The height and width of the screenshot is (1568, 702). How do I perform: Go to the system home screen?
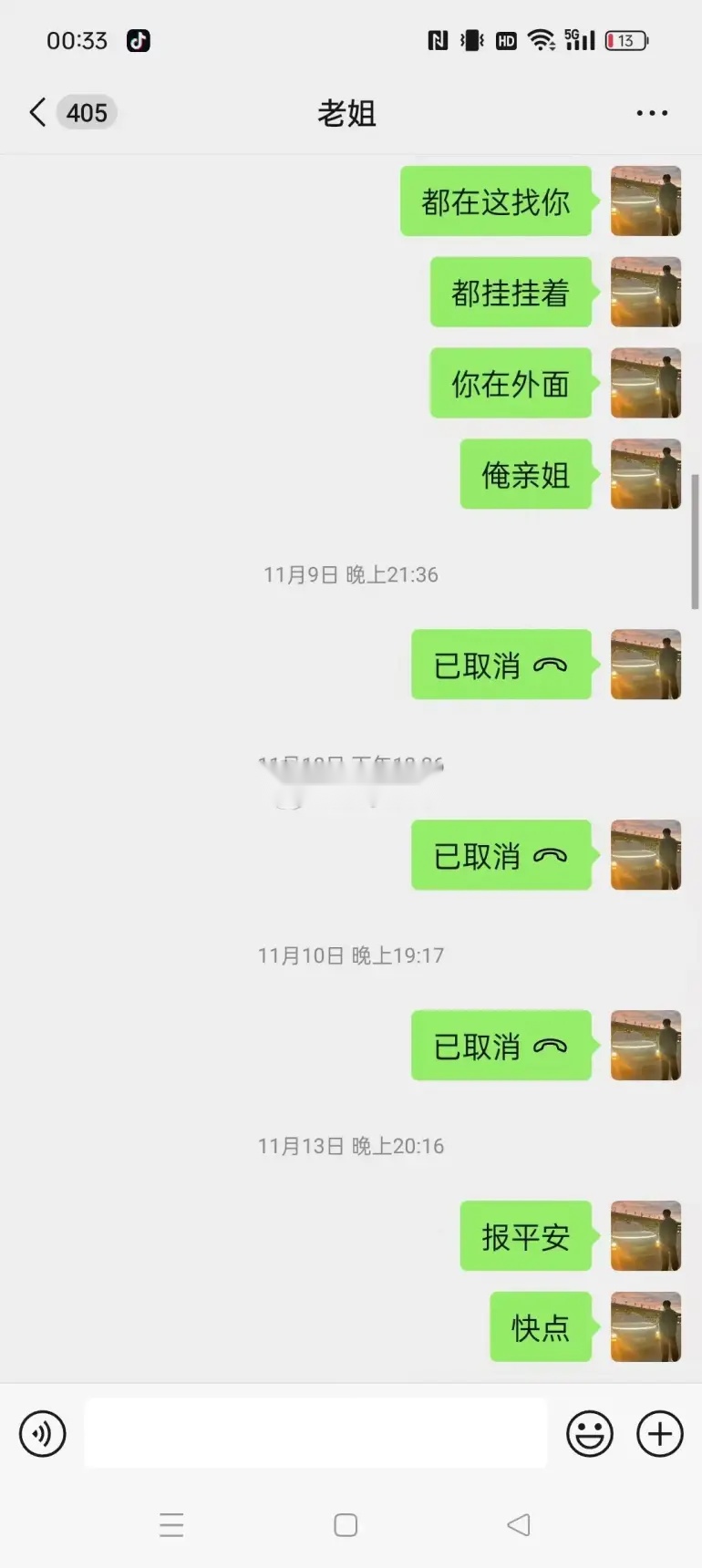[x=346, y=1524]
